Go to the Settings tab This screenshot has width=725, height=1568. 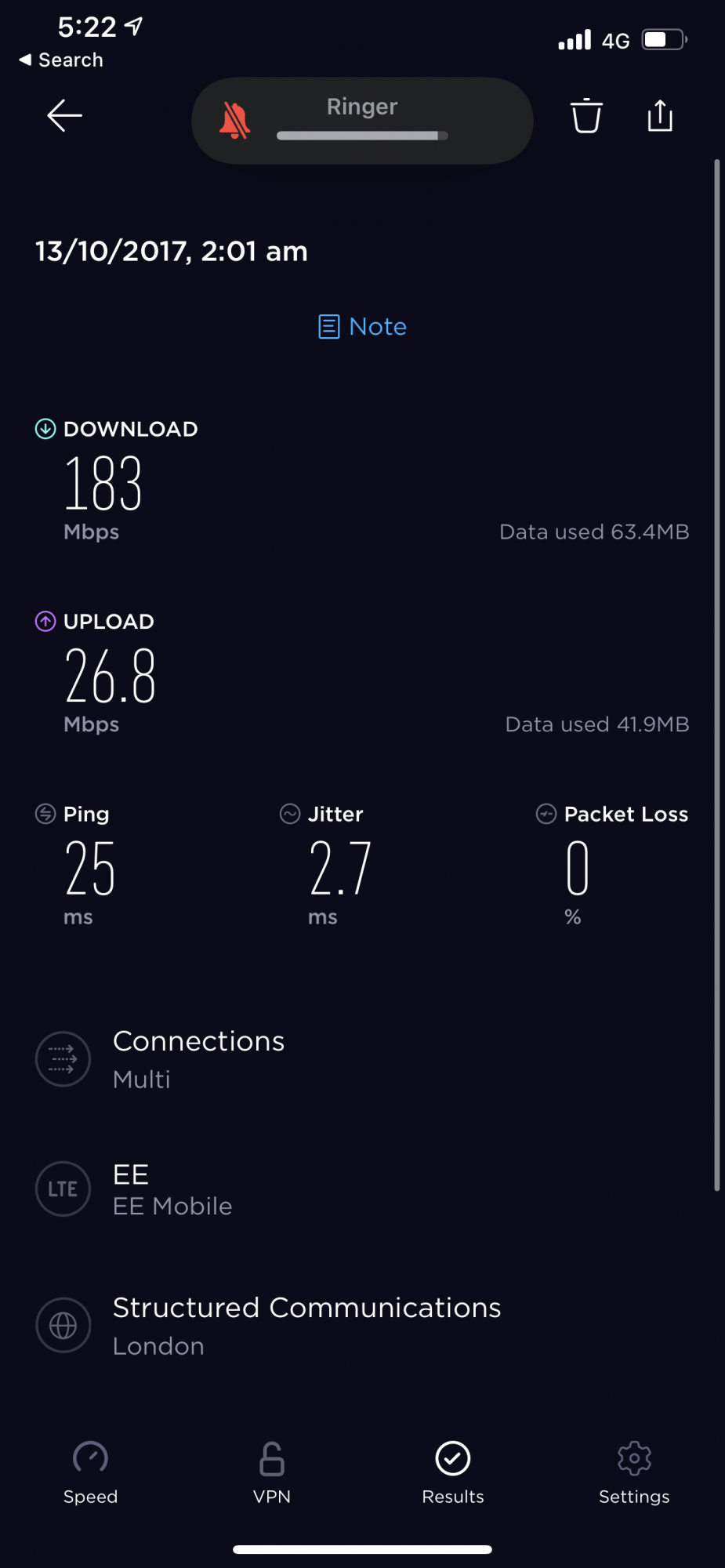pyautogui.click(x=634, y=1472)
